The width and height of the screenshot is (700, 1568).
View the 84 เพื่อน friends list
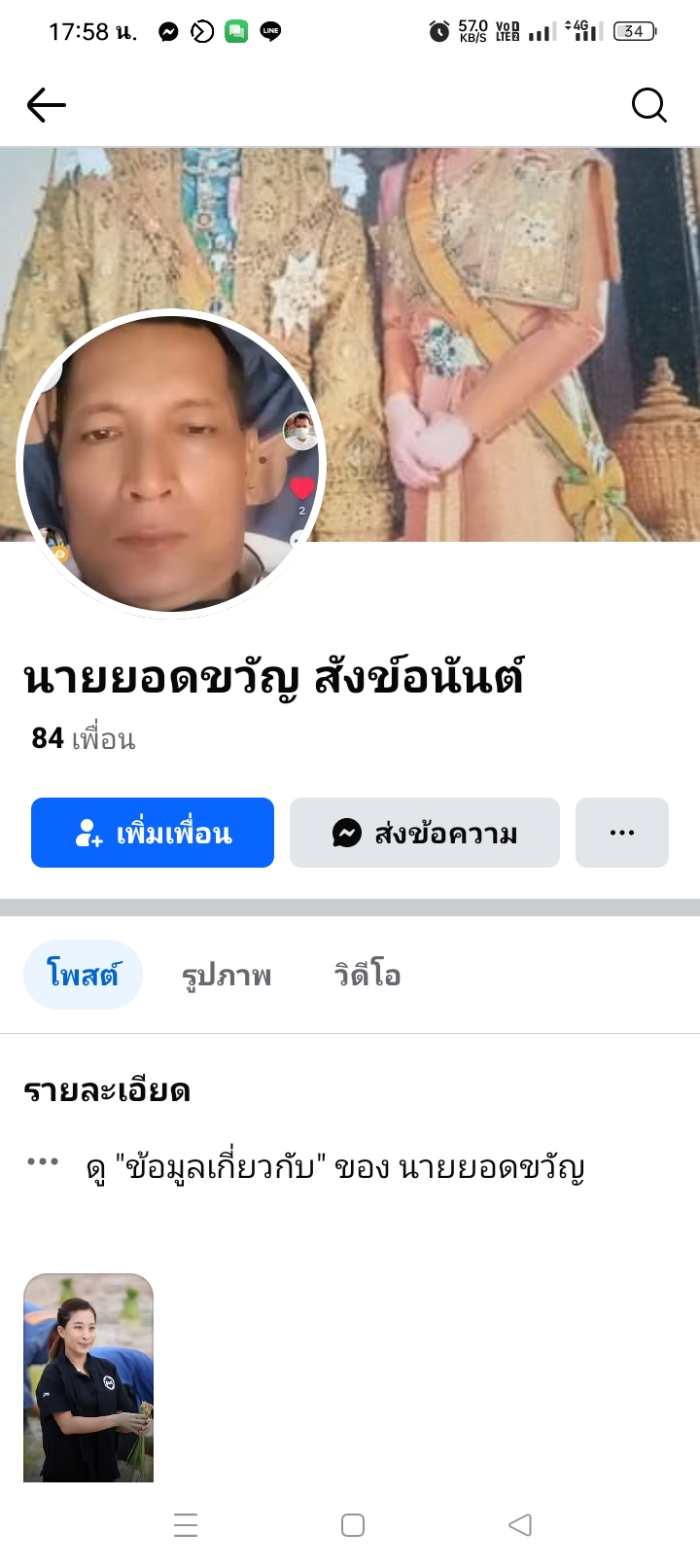(84, 739)
